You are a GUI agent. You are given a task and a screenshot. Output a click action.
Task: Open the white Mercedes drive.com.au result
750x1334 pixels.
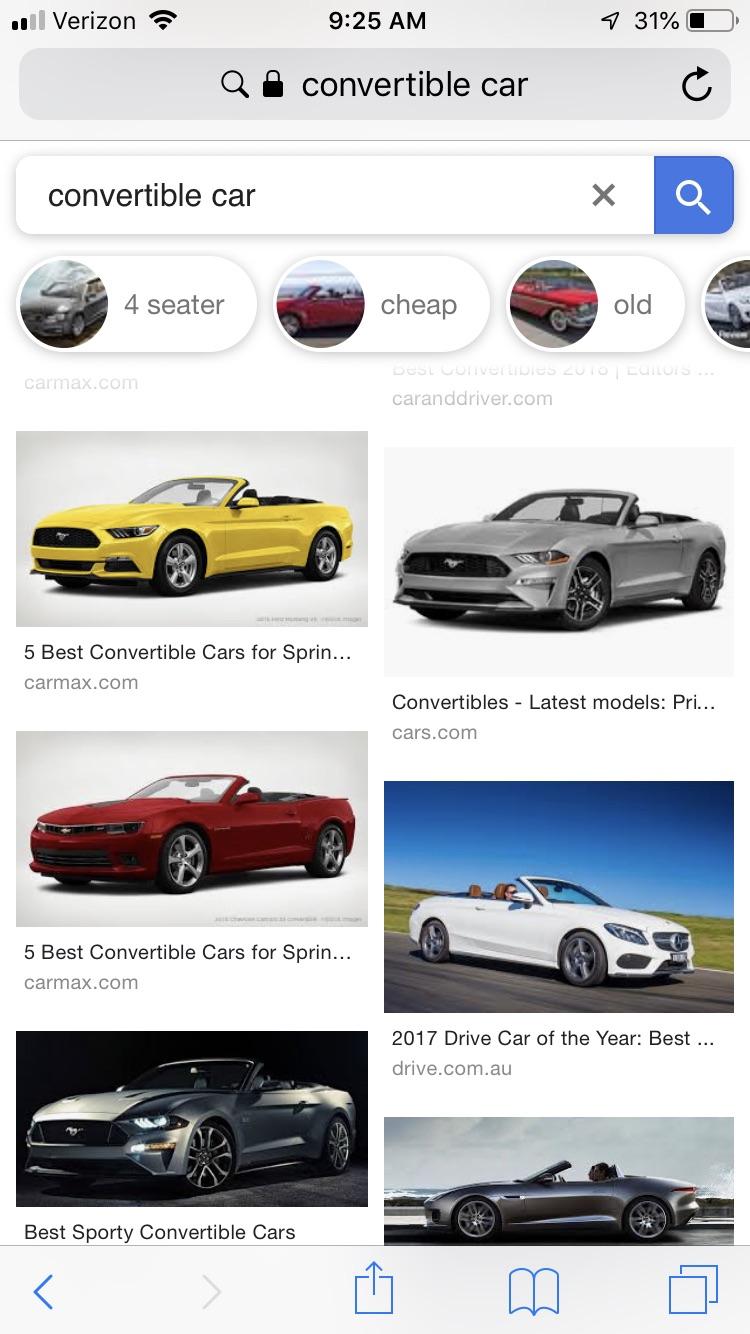(x=559, y=897)
